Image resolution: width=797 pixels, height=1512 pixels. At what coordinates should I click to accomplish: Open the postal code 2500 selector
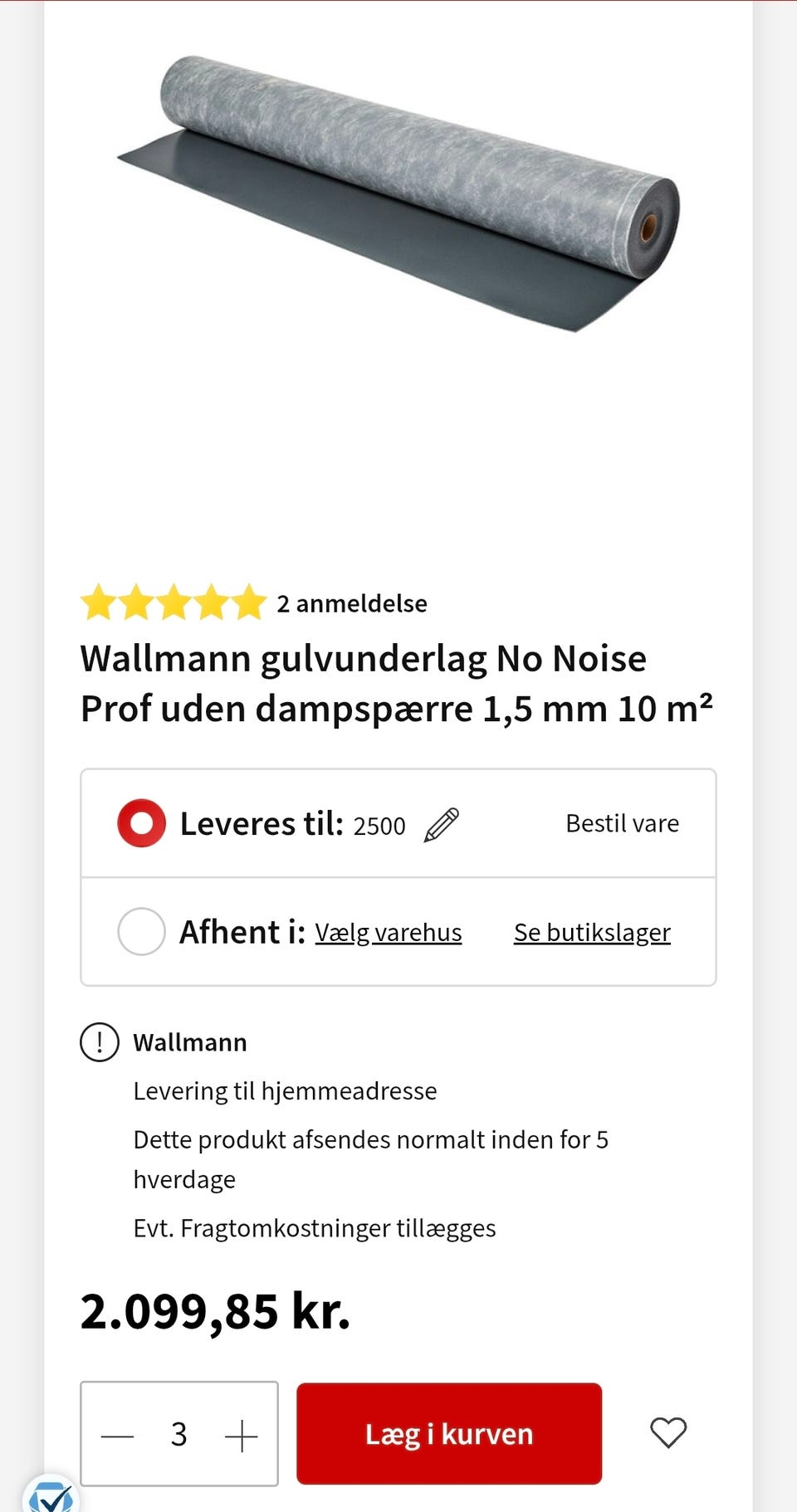[x=379, y=826]
